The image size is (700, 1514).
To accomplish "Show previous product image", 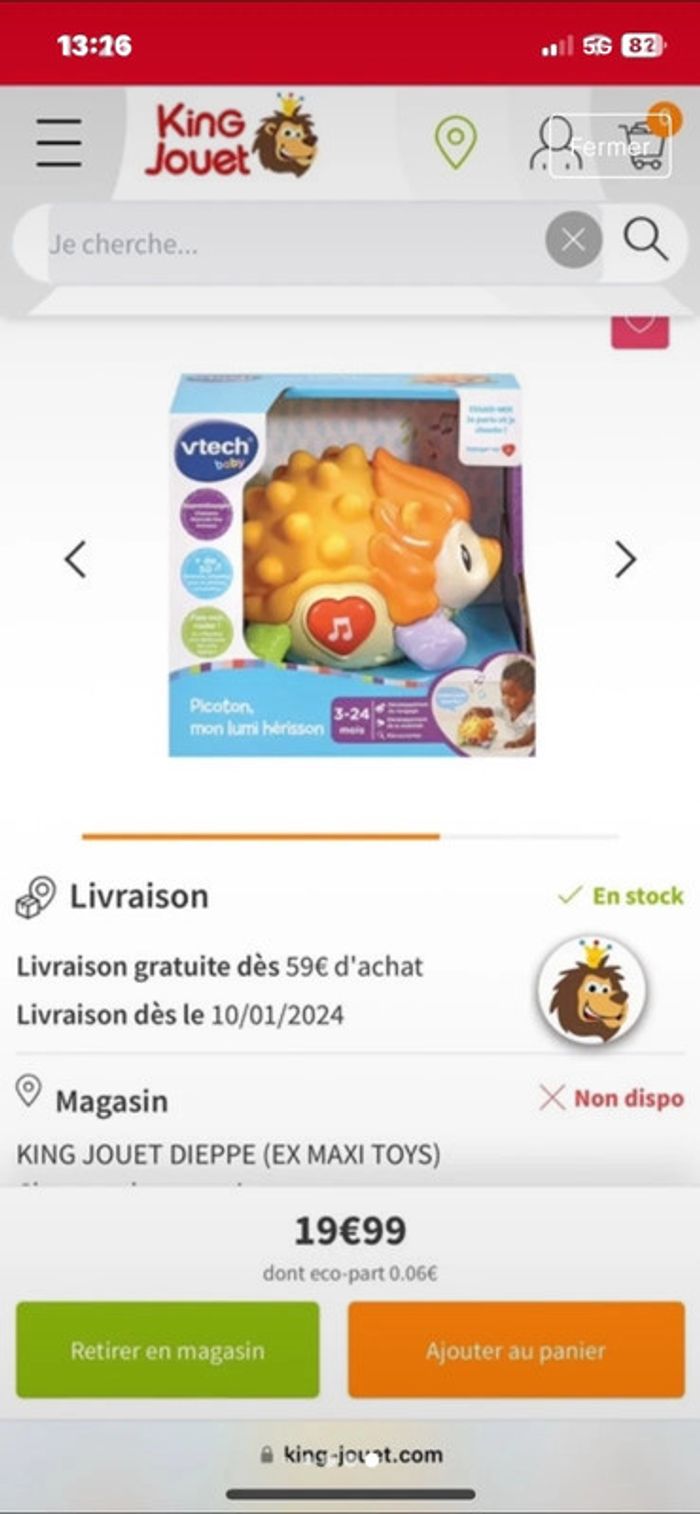I will pos(76,559).
